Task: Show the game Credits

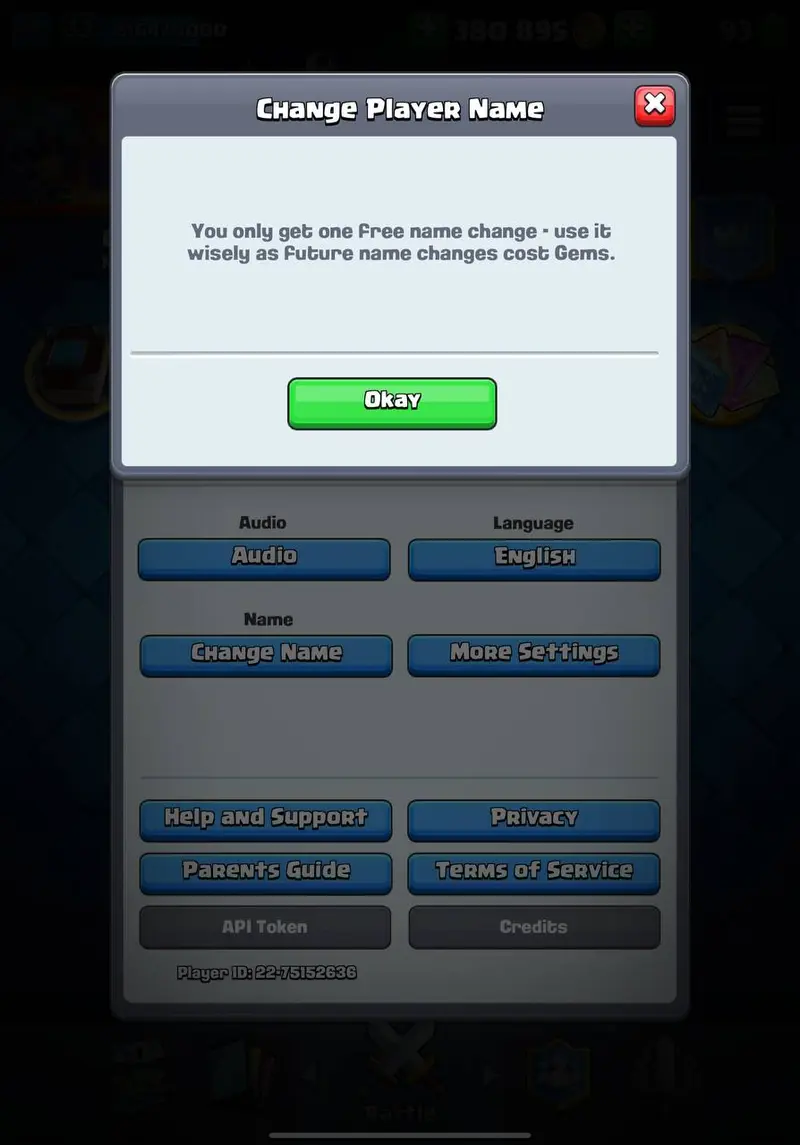Action: [534, 927]
